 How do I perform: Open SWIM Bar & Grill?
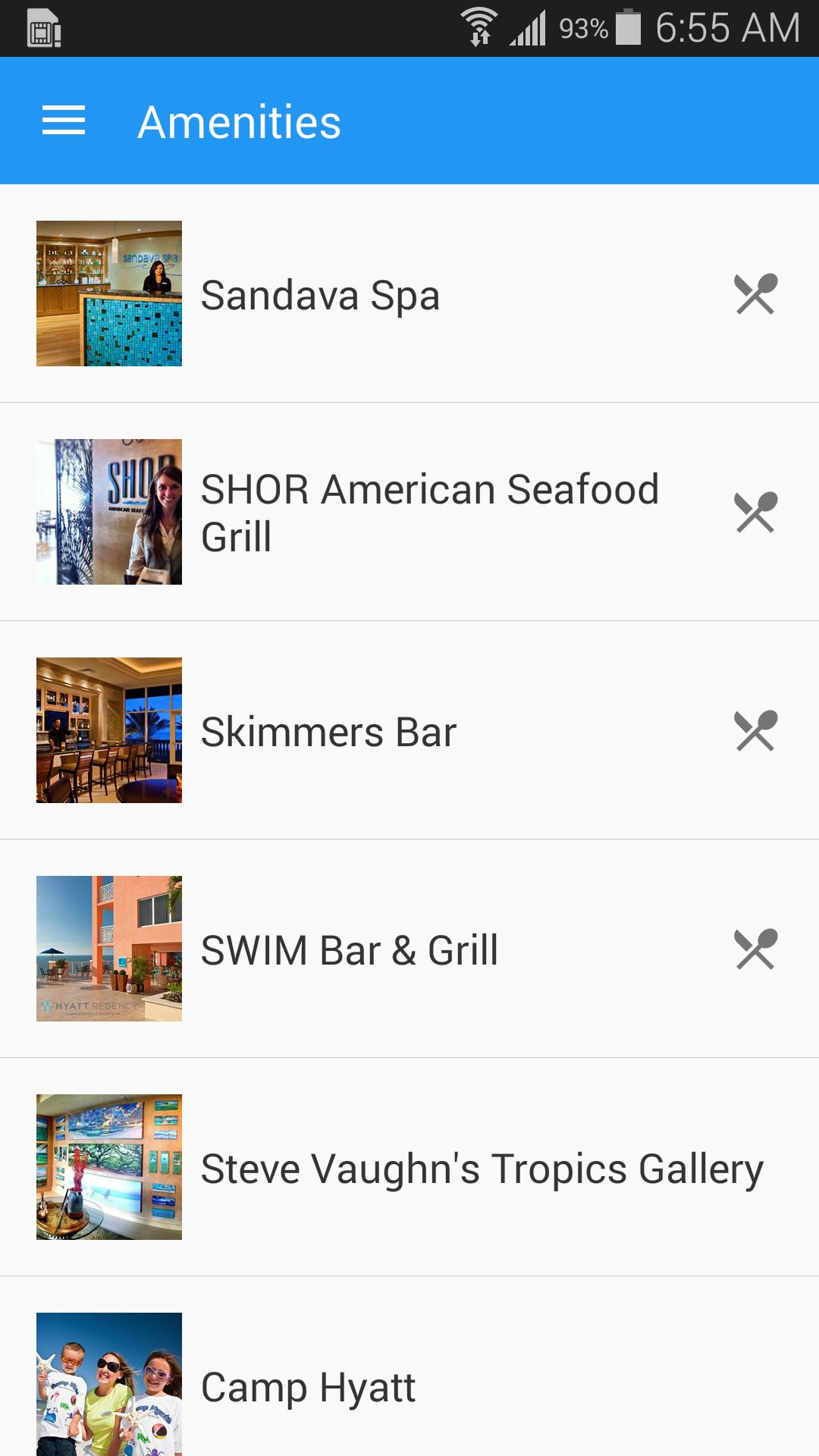click(x=349, y=949)
